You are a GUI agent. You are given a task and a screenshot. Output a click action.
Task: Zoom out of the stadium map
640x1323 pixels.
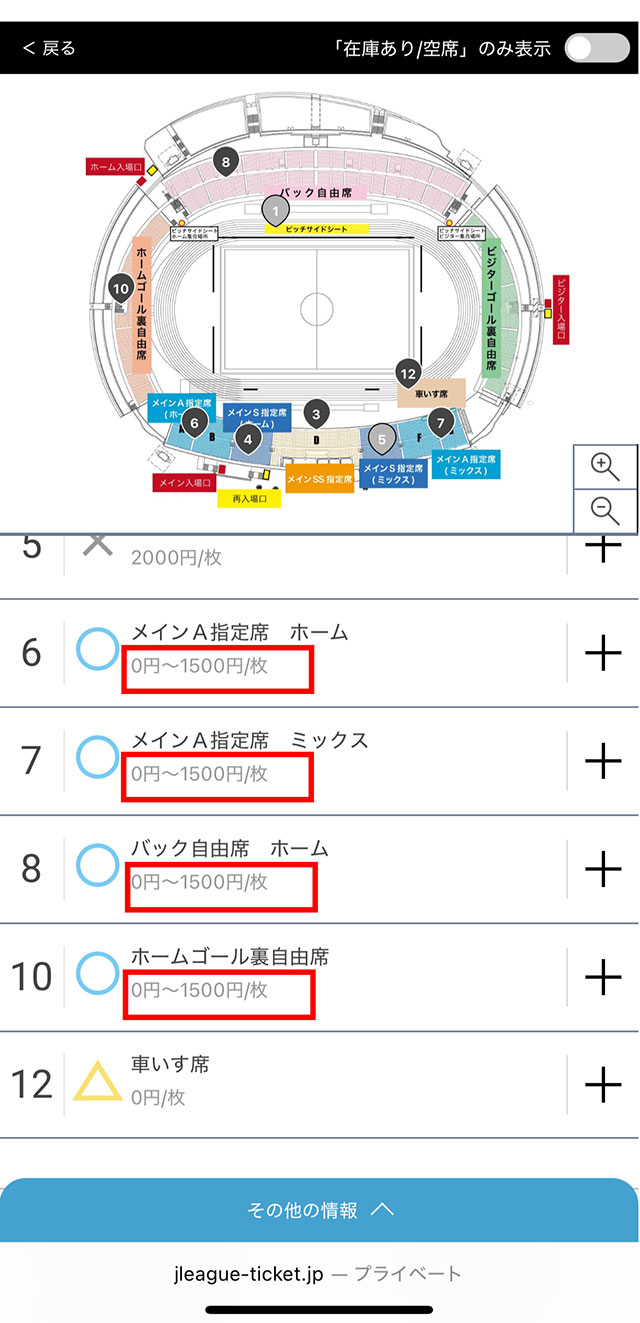[605, 511]
